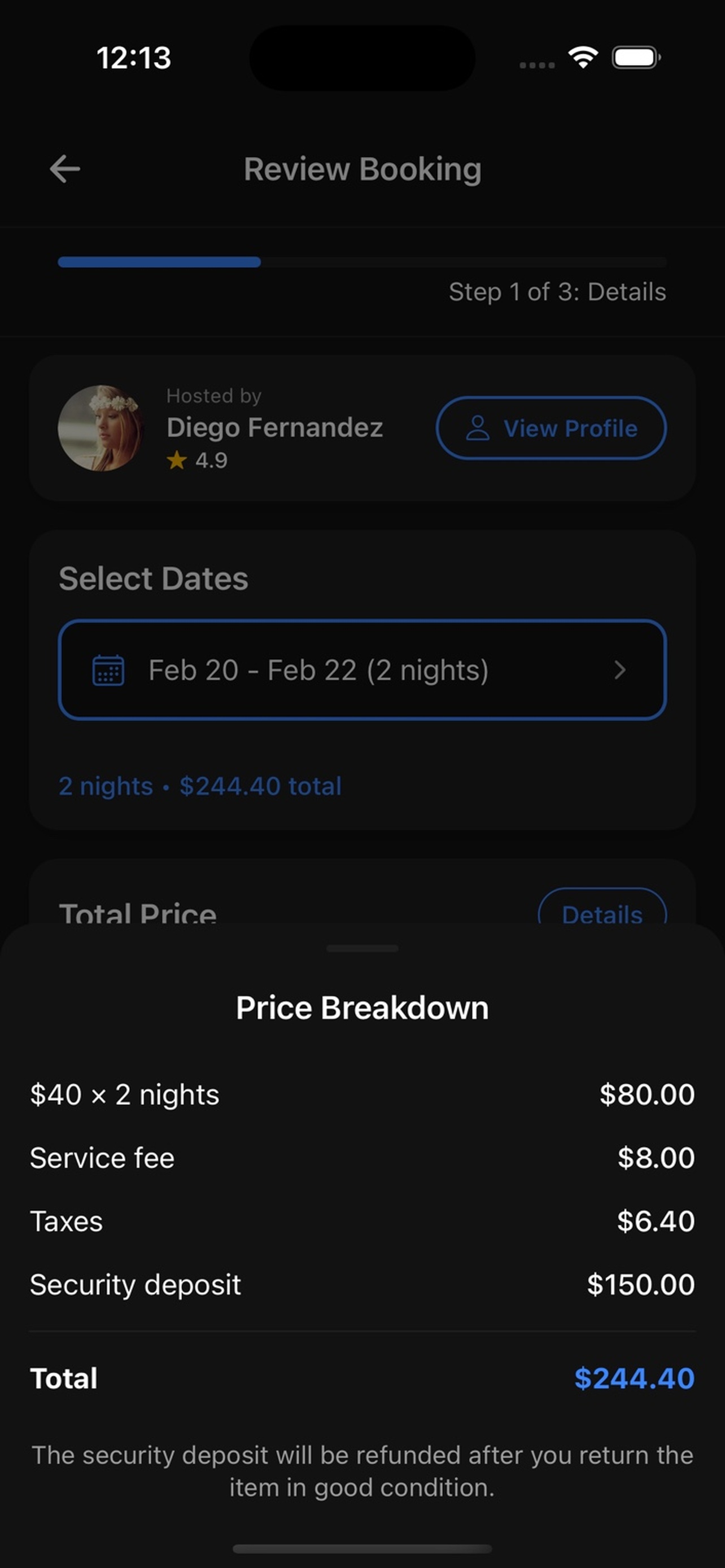Tap the clock showing 12:13
Image resolution: width=725 pixels, height=1568 pixels.
135,58
